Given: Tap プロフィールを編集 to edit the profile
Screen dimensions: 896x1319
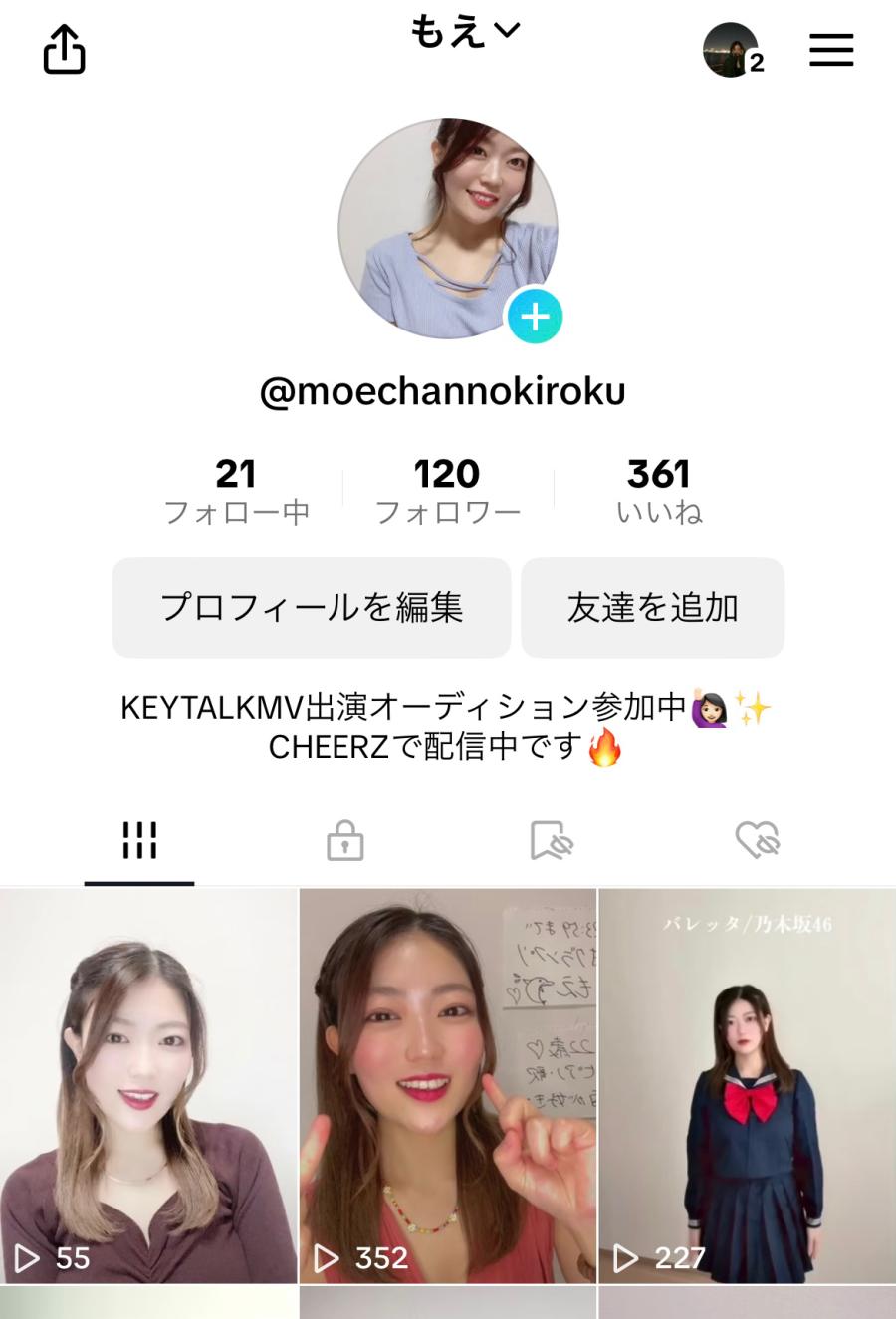Looking at the screenshot, I should (312, 607).
